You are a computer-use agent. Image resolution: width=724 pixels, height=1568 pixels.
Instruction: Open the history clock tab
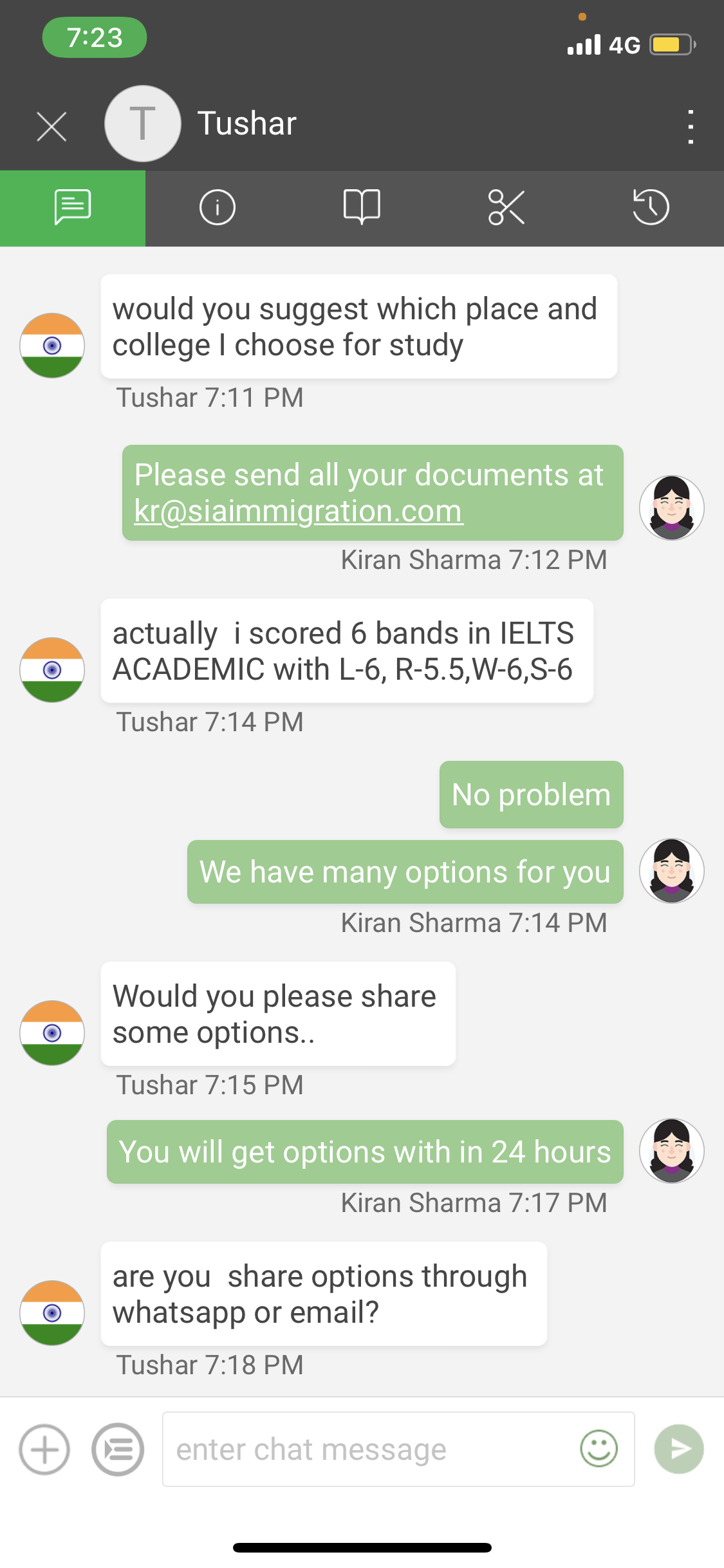[651, 208]
